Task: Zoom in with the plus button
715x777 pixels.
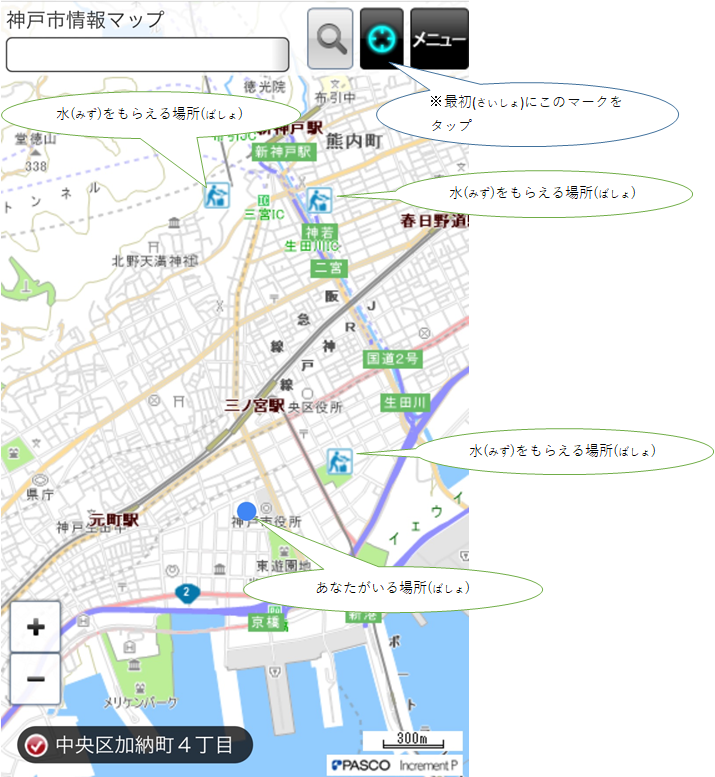Action: click(36, 627)
